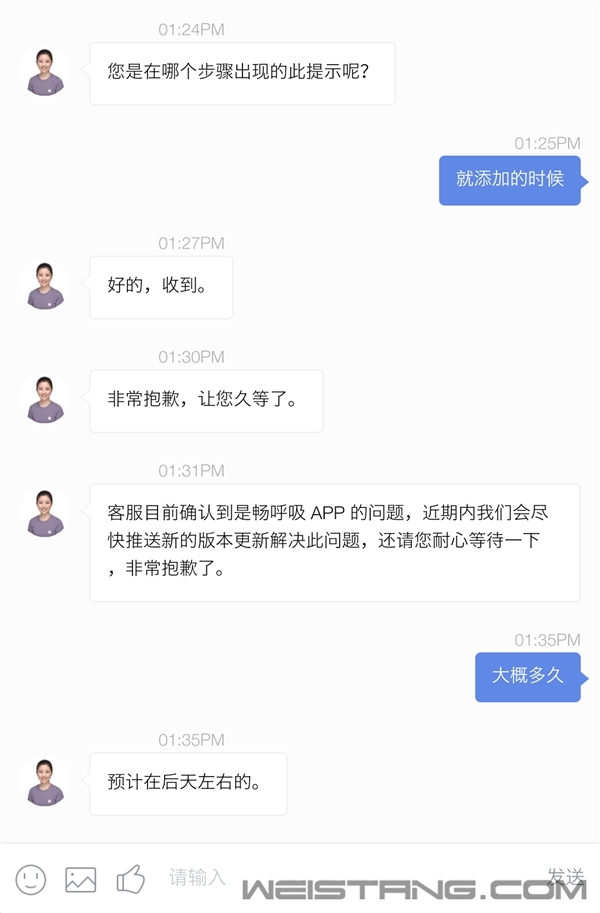Attach a picture to the chat

(81, 879)
